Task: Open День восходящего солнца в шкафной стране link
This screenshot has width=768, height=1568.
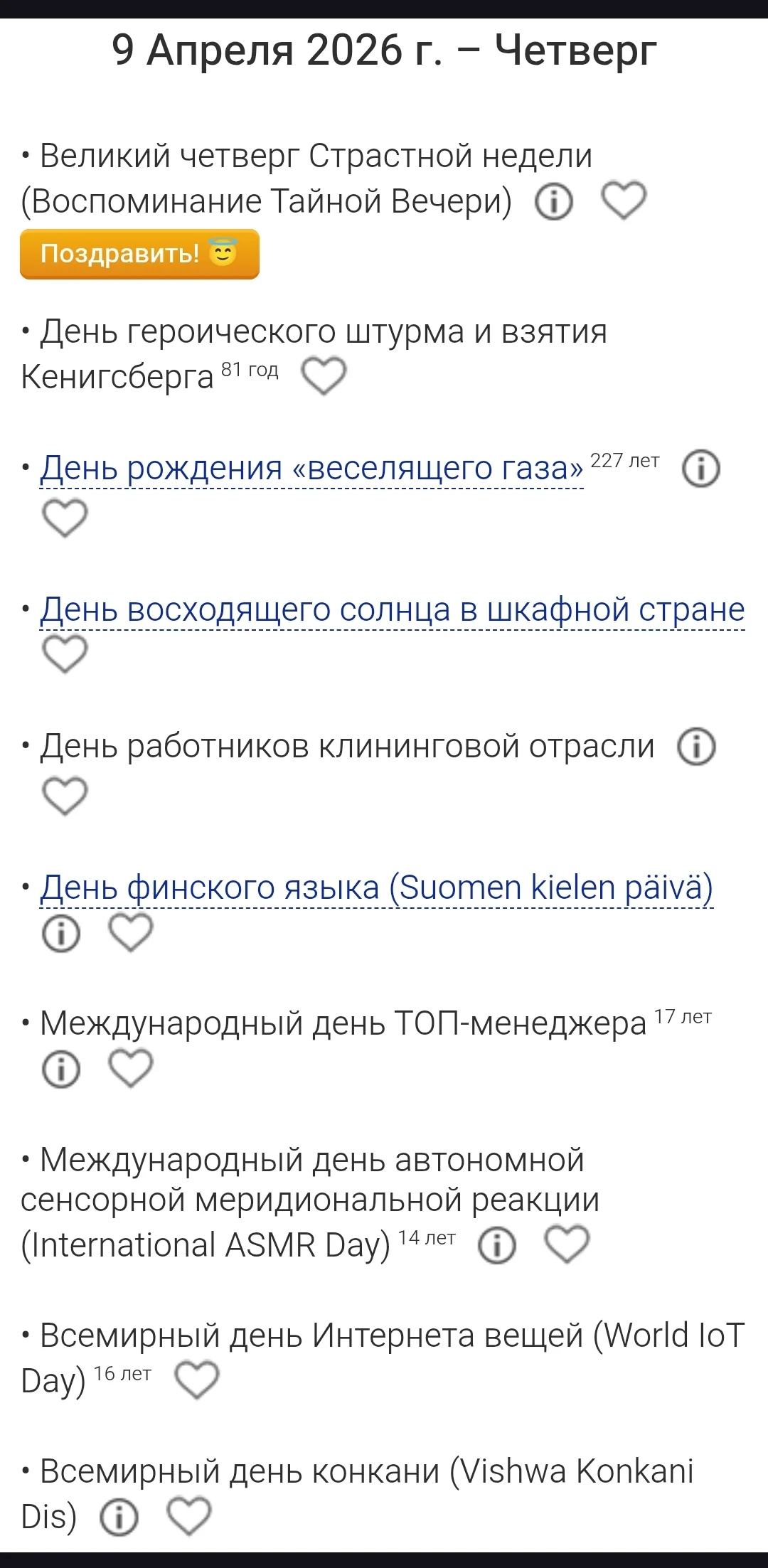Action: pos(391,609)
